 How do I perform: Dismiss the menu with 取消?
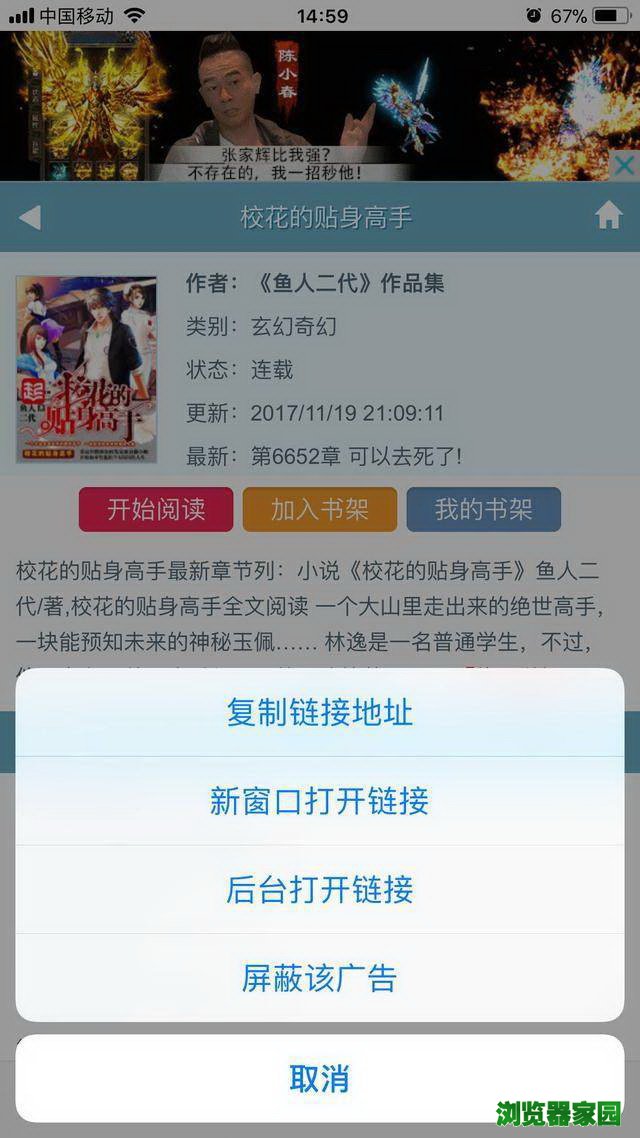tap(320, 1078)
